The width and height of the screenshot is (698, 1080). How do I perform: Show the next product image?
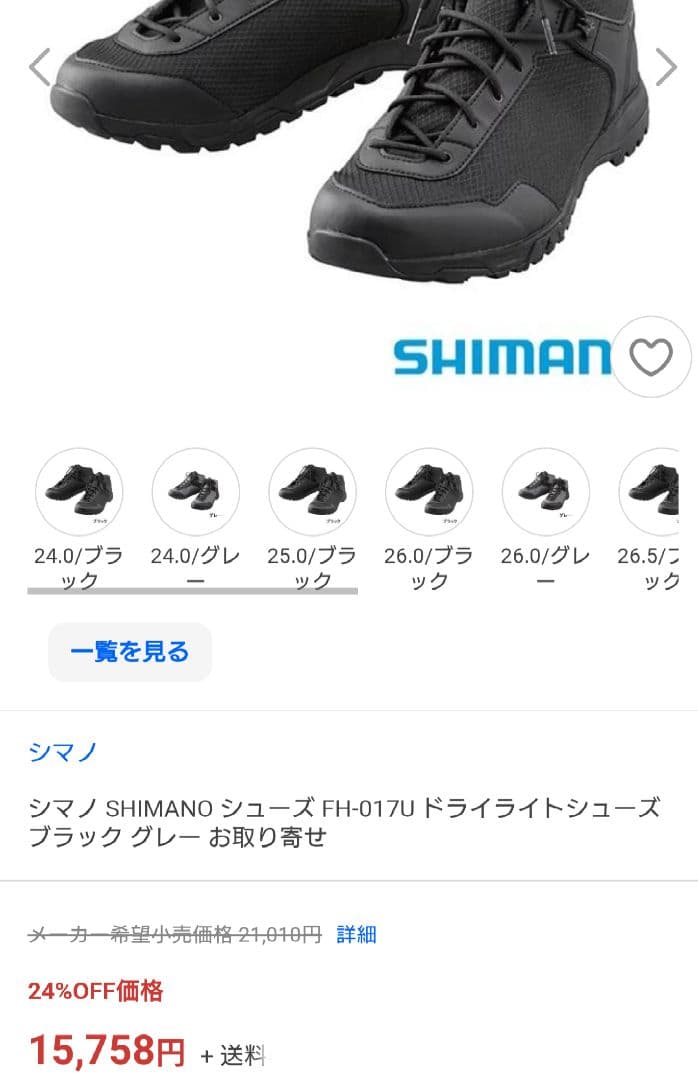[665, 67]
